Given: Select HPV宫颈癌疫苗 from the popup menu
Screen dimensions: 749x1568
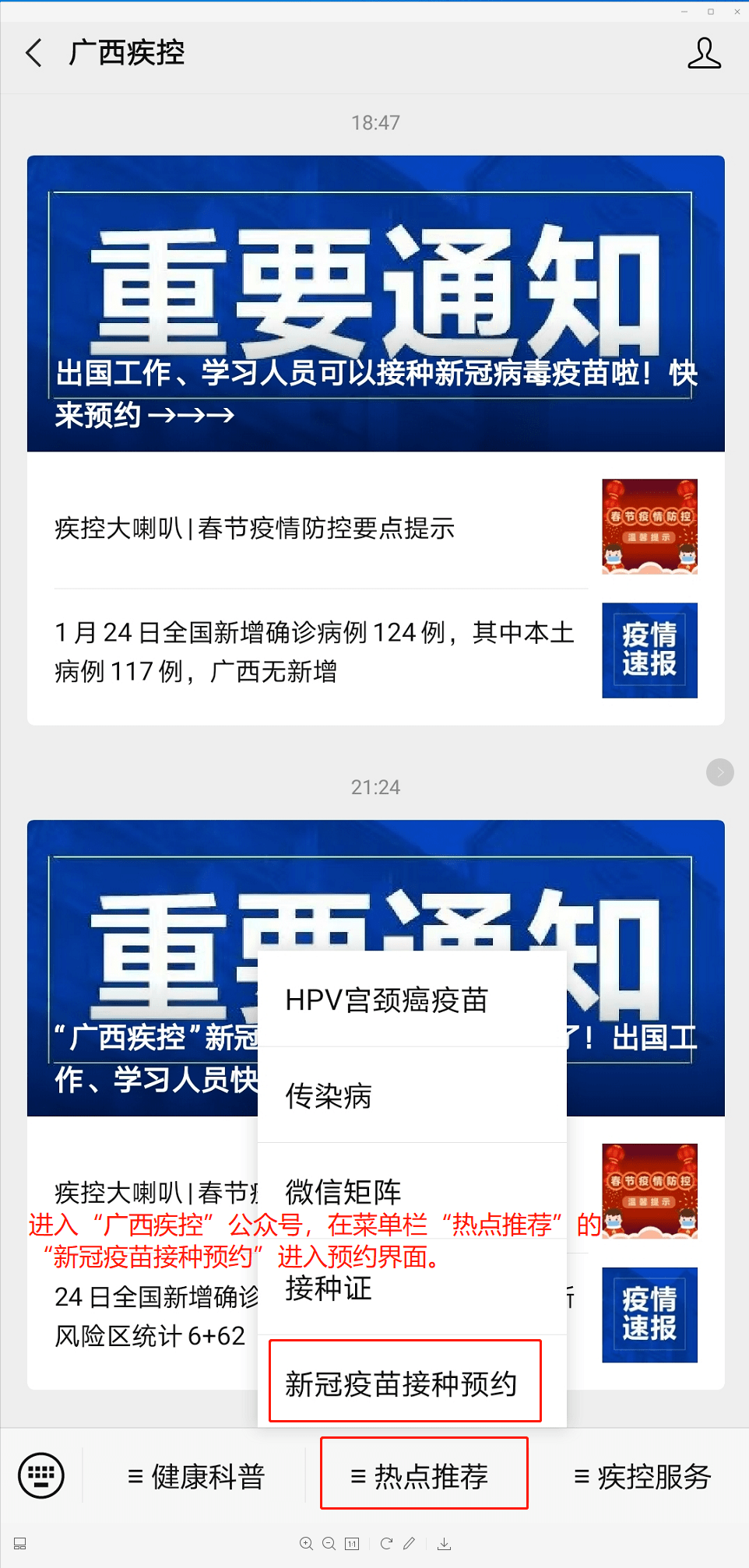Looking at the screenshot, I should (x=412, y=1000).
